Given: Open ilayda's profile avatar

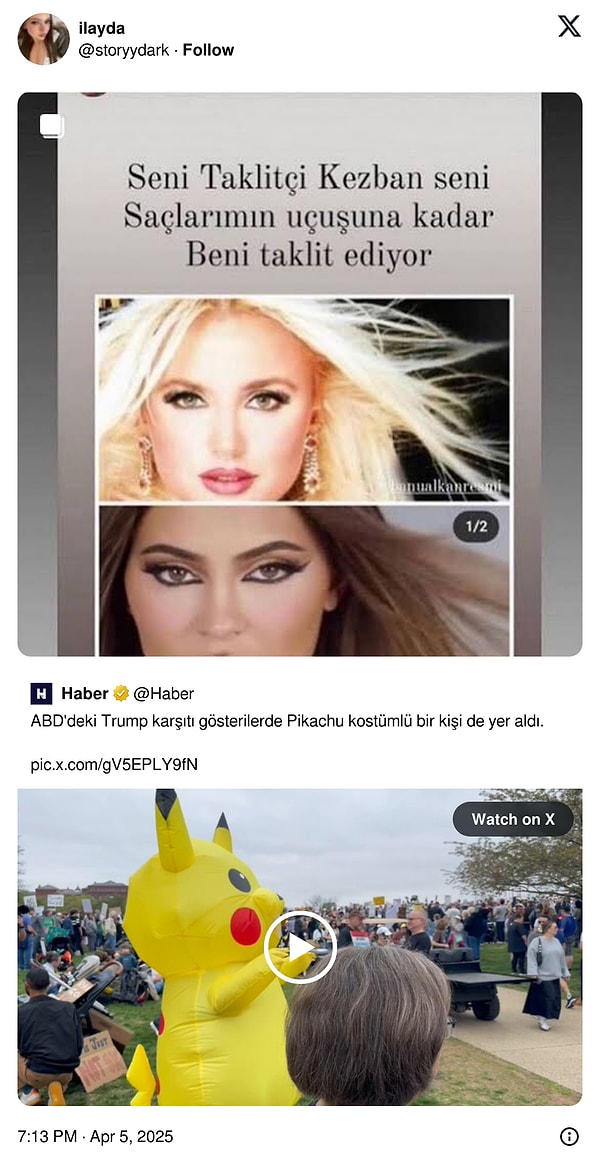Looking at the screenshot, I should tap(43, 39).
